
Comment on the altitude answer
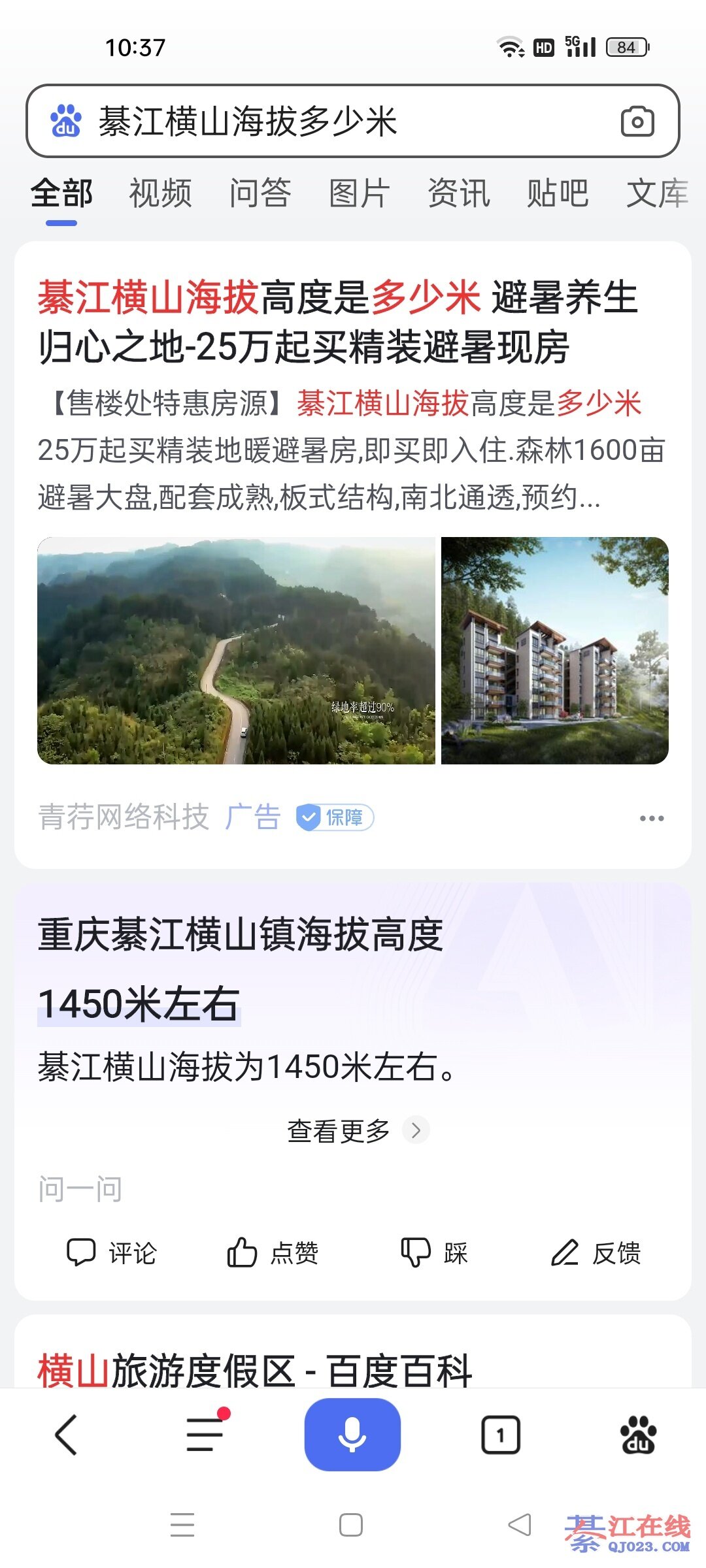112,1253
